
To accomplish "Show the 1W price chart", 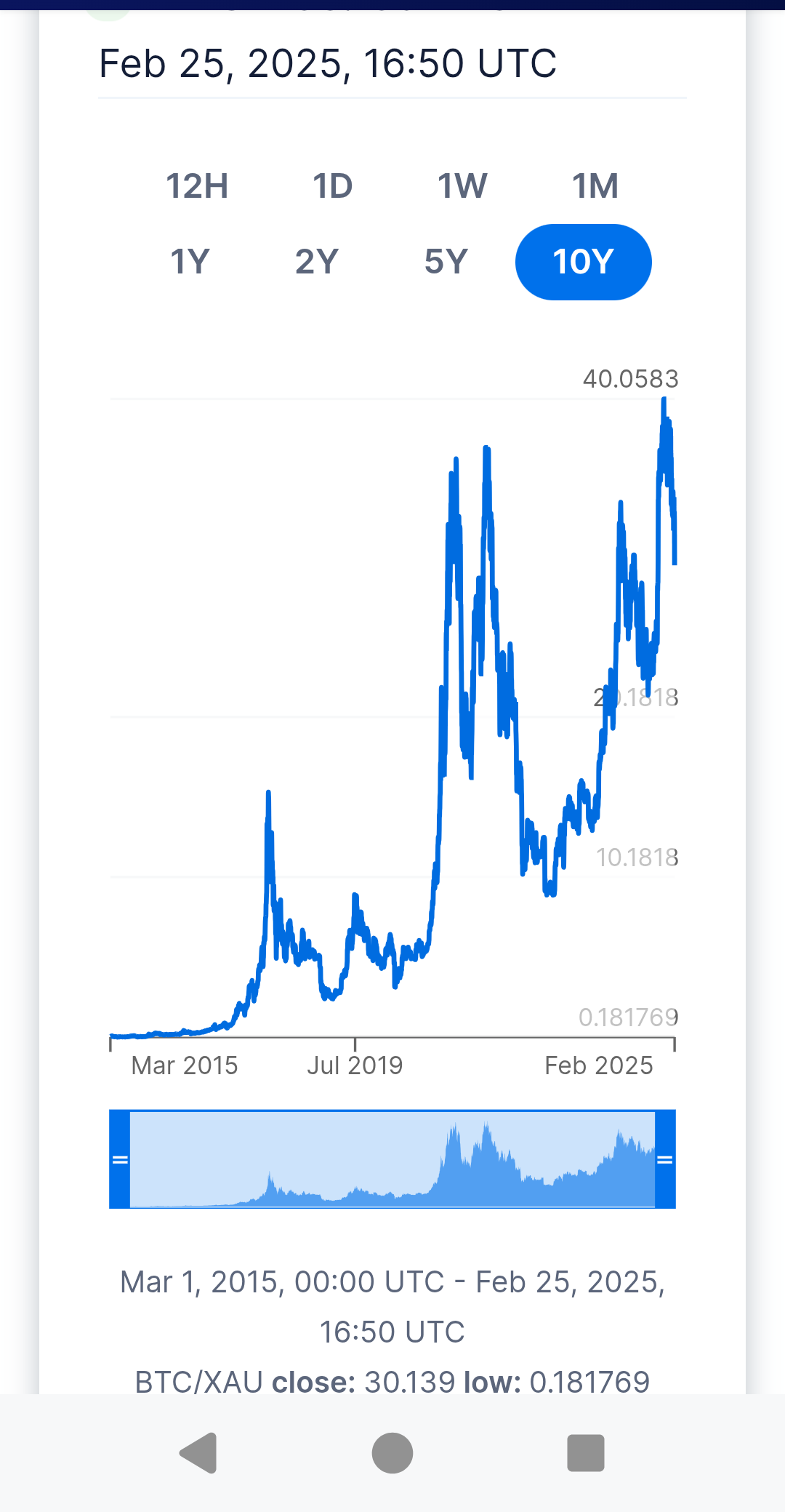I will pos(462,186).
